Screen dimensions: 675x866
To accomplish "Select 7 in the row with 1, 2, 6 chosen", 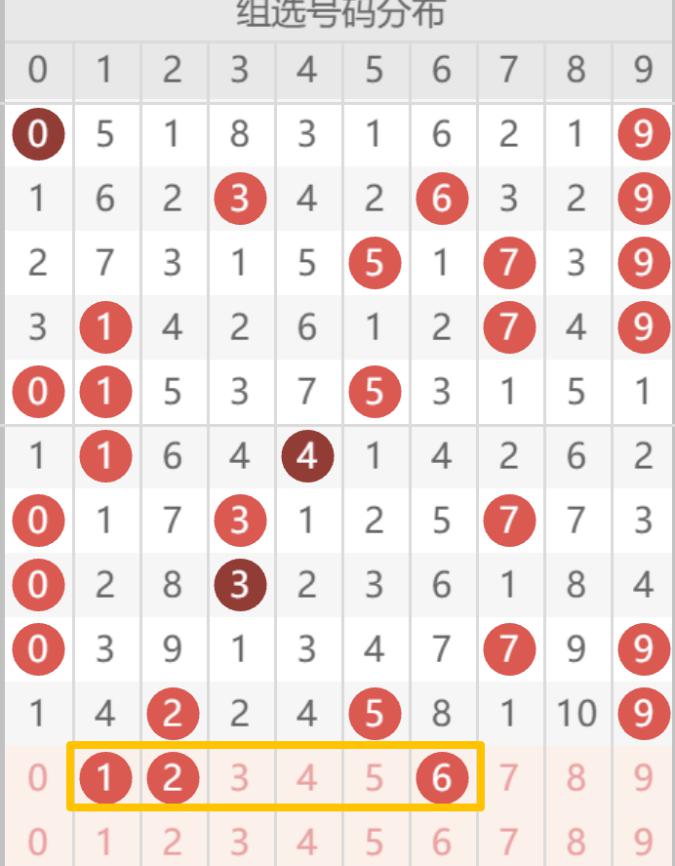I will 508,778.
